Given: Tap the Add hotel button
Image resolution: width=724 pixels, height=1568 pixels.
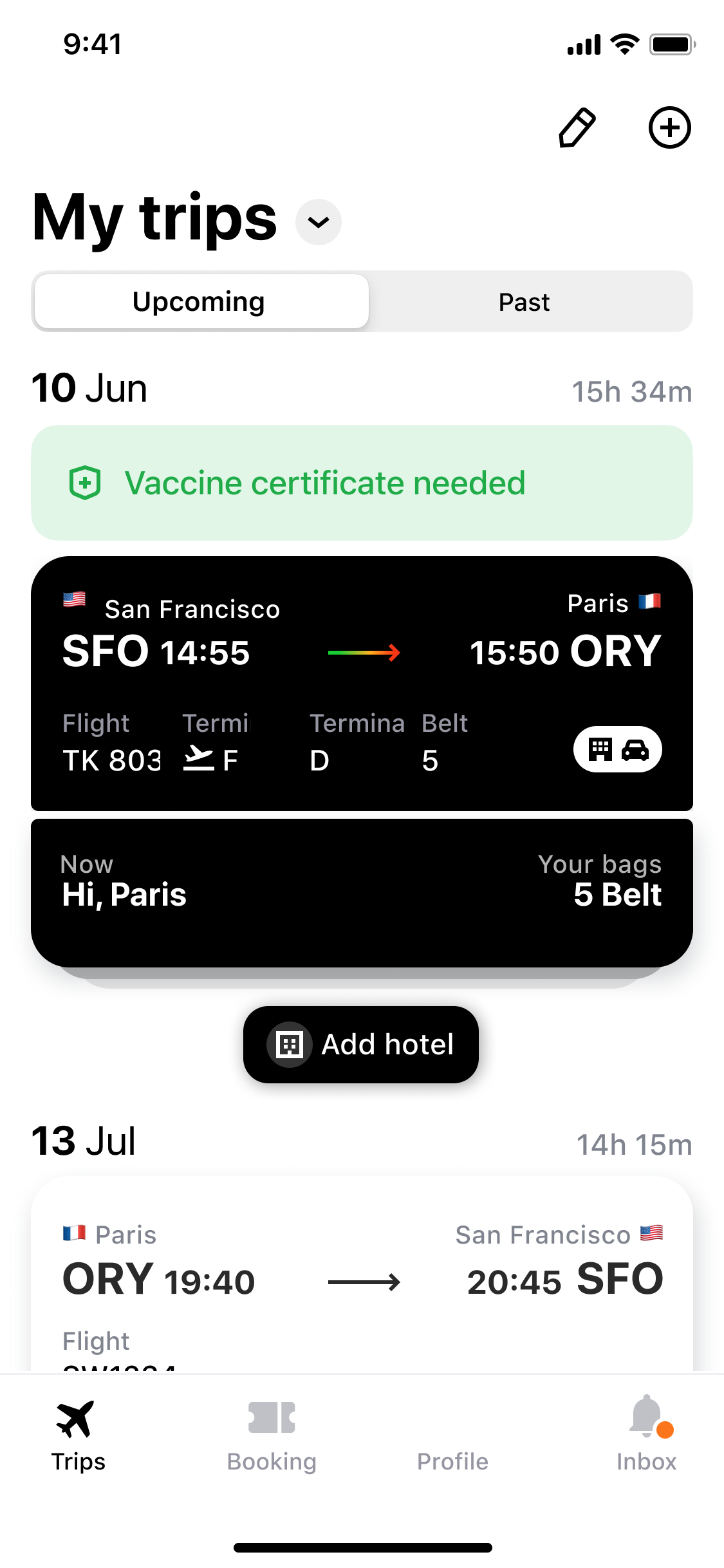Looking at the screenshot, I should pos(361,1044).
